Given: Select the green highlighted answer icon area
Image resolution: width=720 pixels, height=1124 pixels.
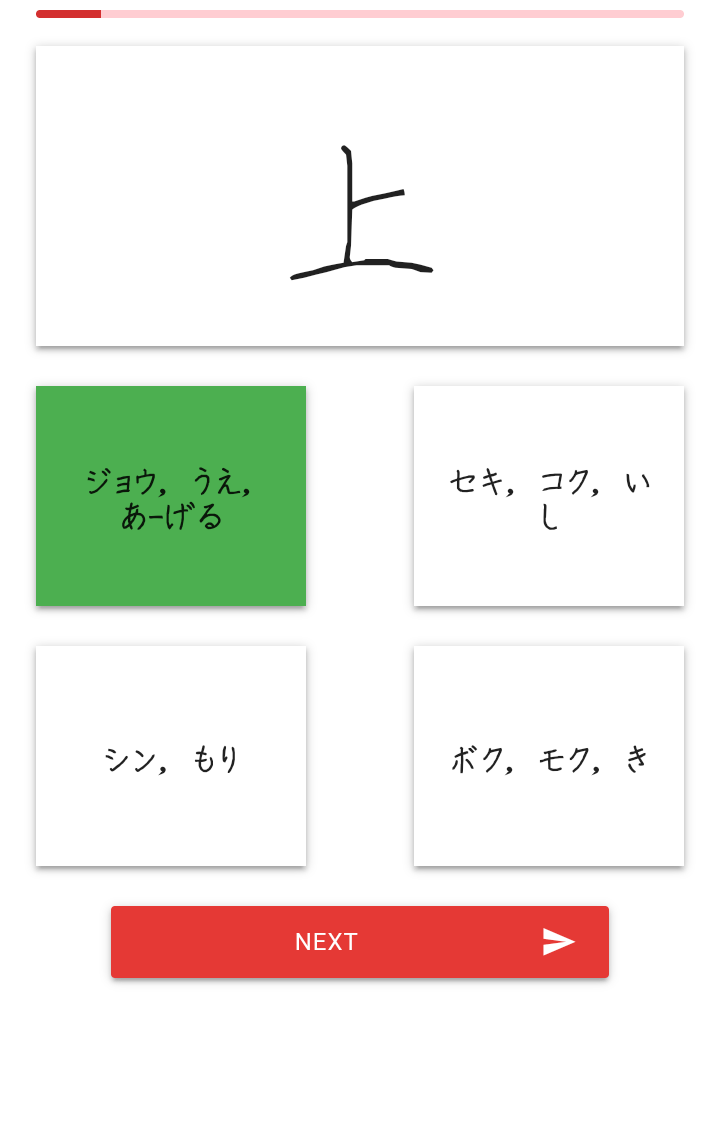Looking at the screenshot, I should 170,496.
